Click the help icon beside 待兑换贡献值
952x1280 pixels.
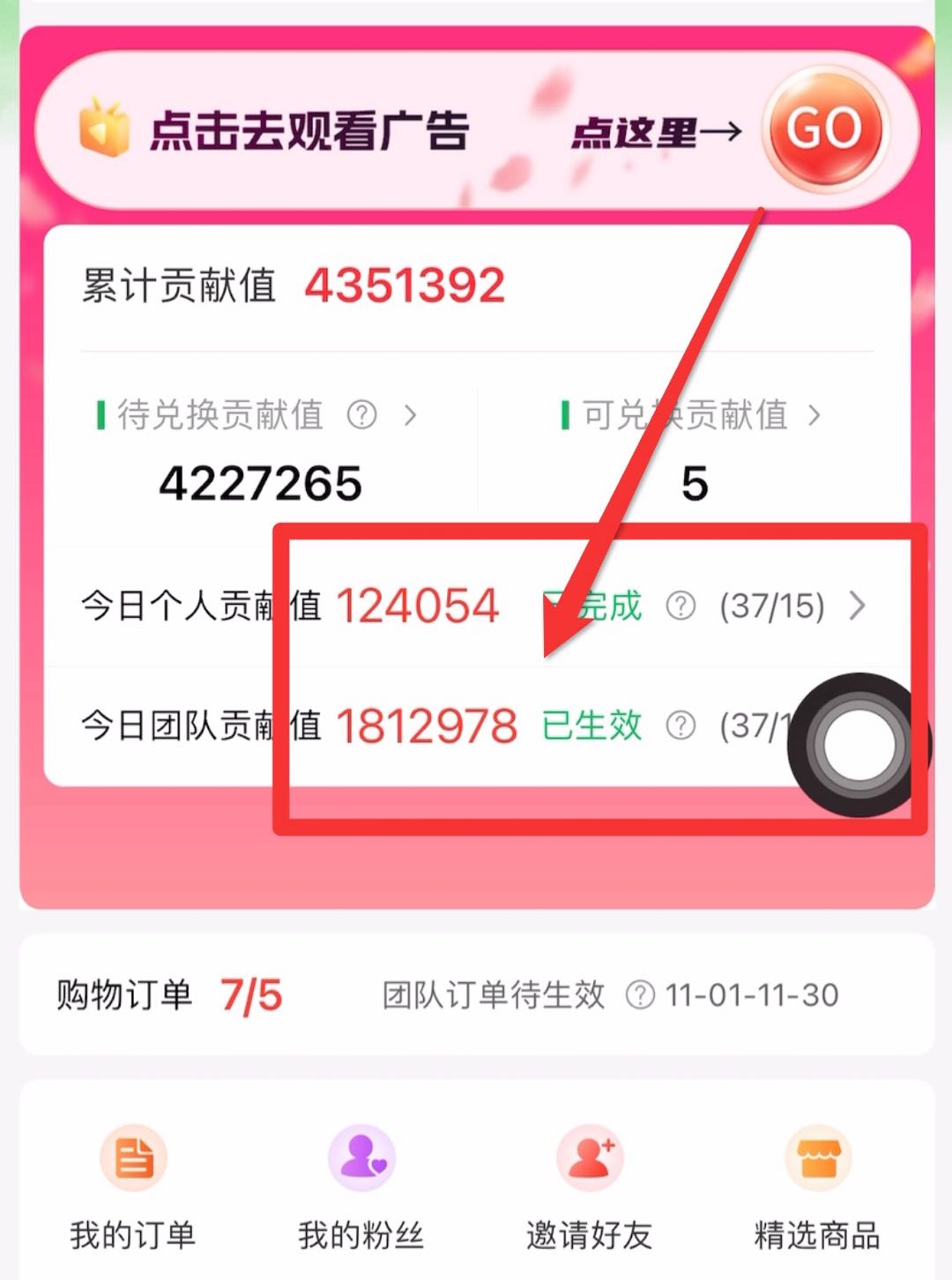[x=362, y=414]
